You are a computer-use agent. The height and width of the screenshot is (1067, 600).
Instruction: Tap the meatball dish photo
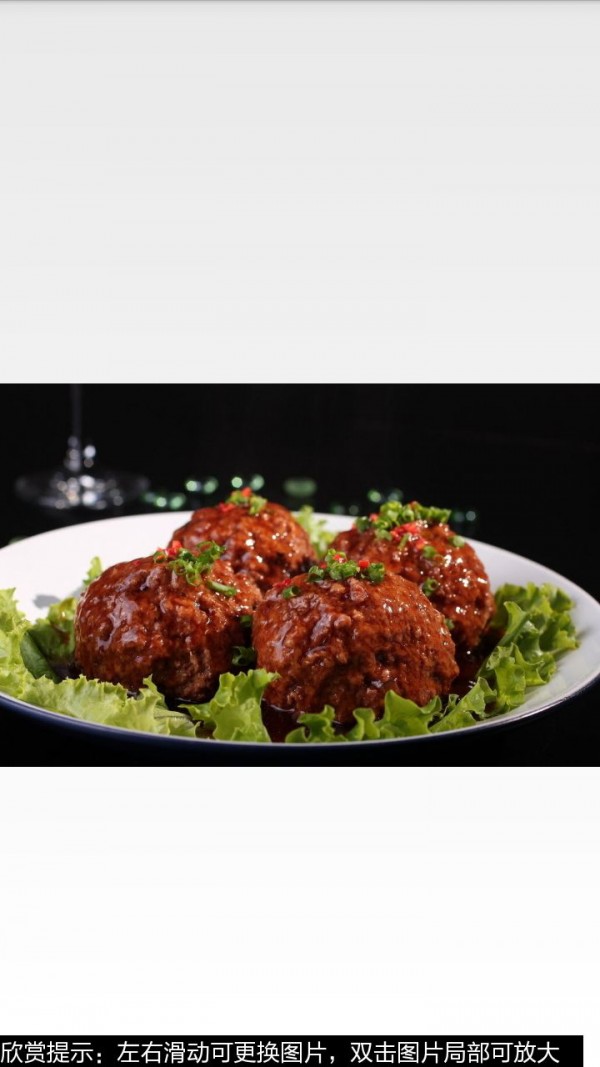[300, 575]
